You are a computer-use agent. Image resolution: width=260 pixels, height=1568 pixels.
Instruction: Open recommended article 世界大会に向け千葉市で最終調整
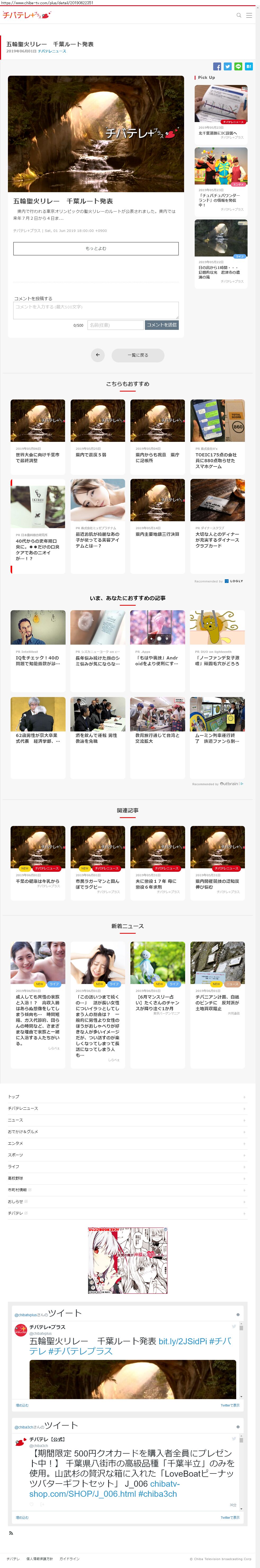pyautogui.click(x=38, y=457)
